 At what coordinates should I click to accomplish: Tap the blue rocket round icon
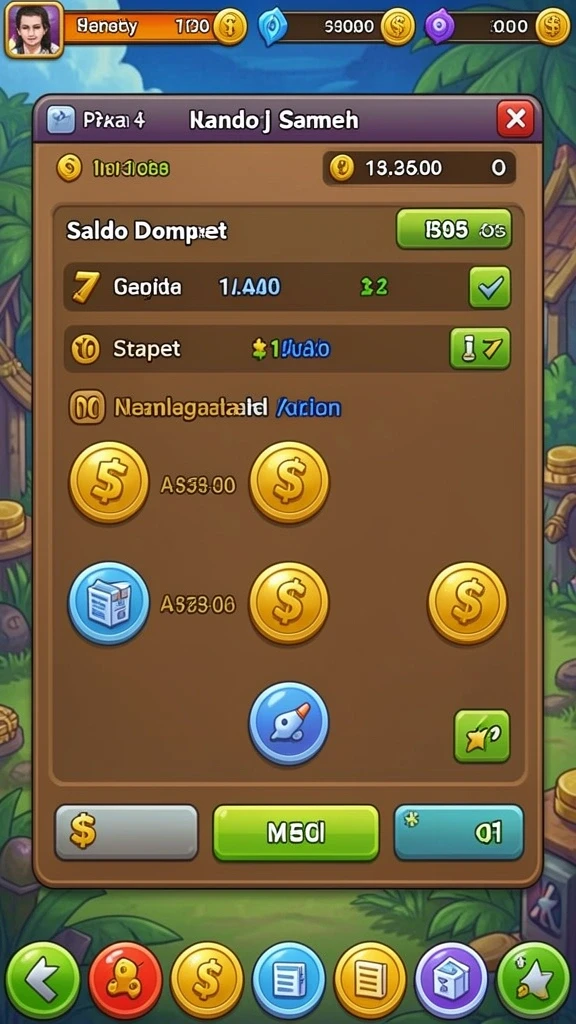(x=289, y=724)
